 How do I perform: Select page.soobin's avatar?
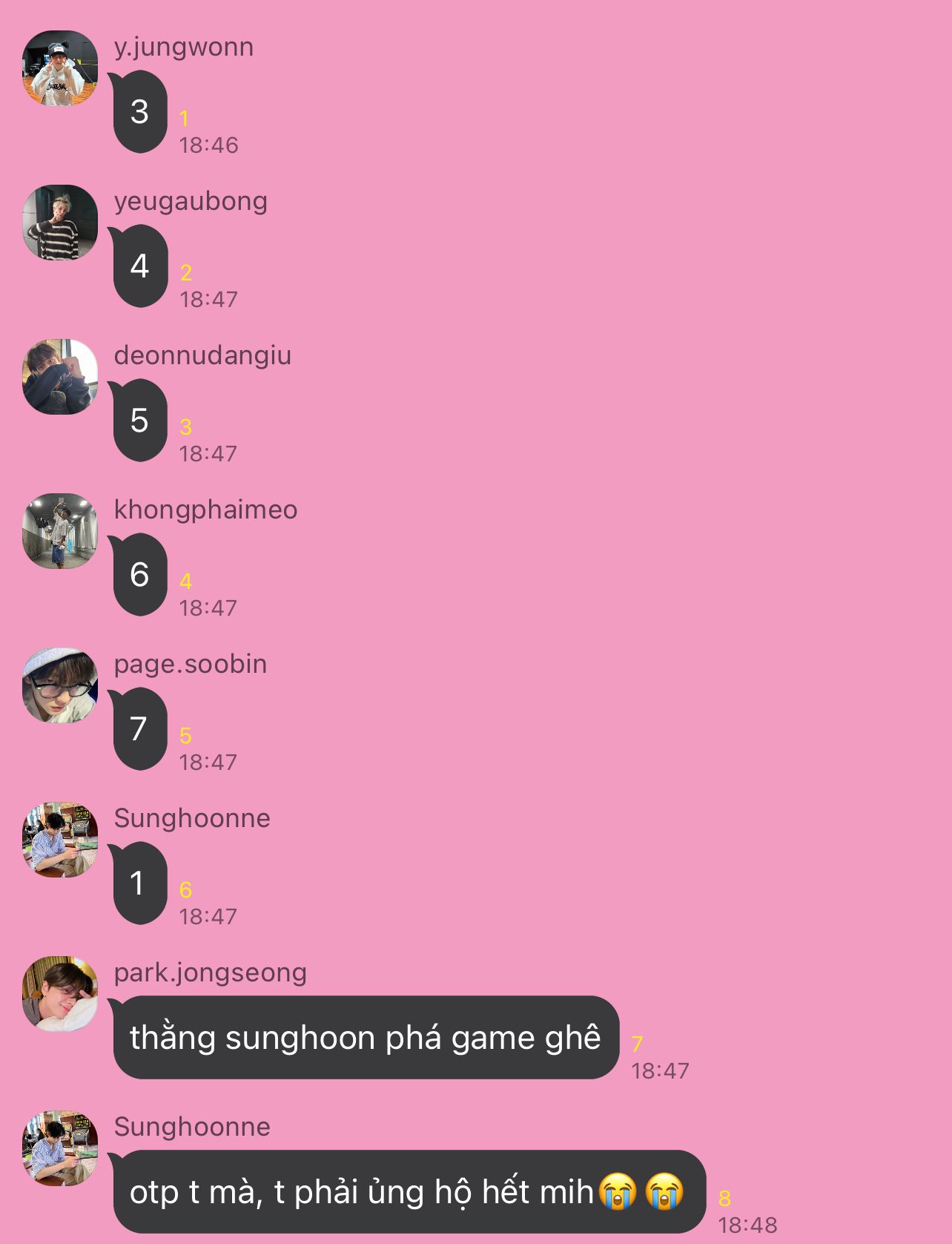(x=60, y=685)
